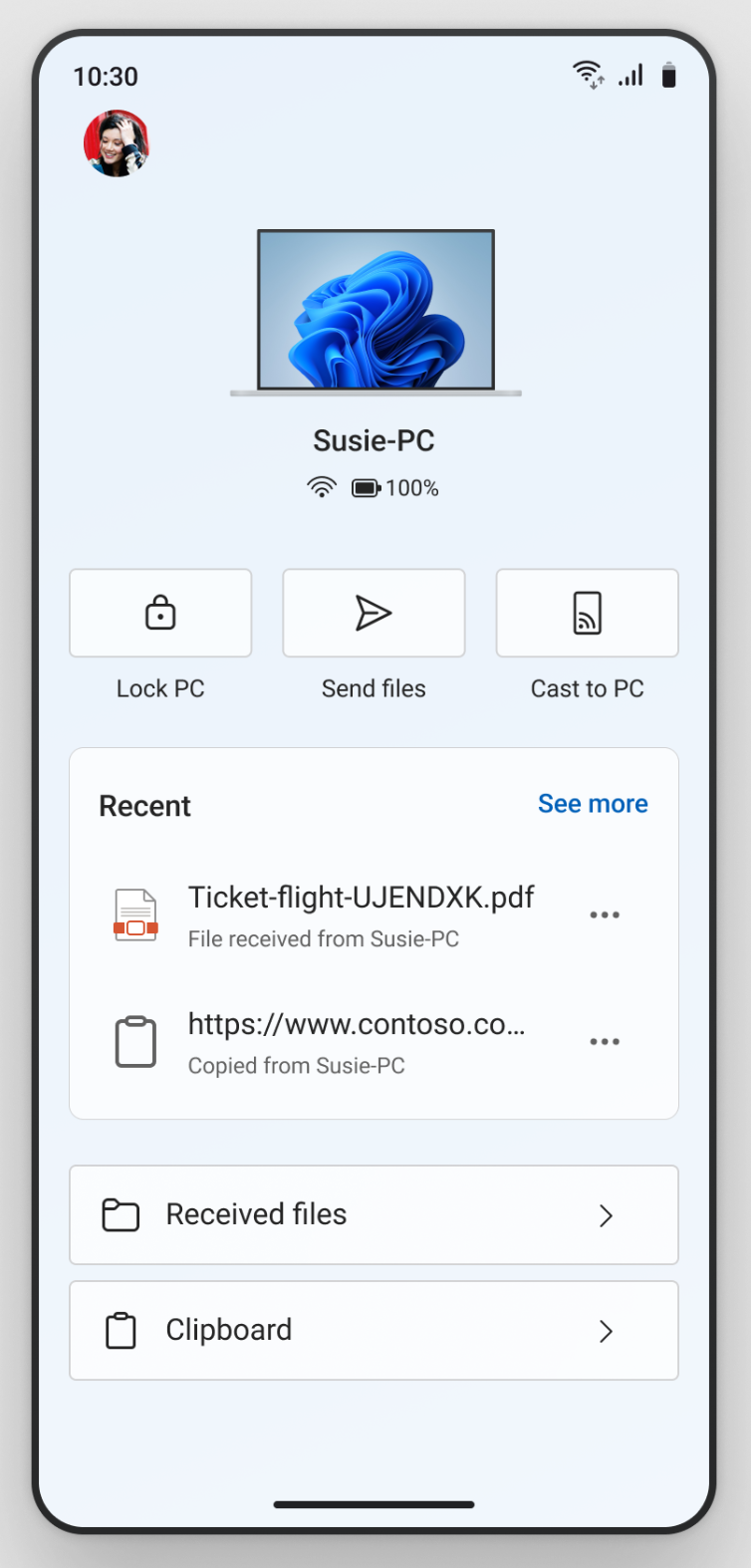The width and height of the screenshot is (751, 1568).
Task: Lock the PC
Action: click(x=160, y=614)
